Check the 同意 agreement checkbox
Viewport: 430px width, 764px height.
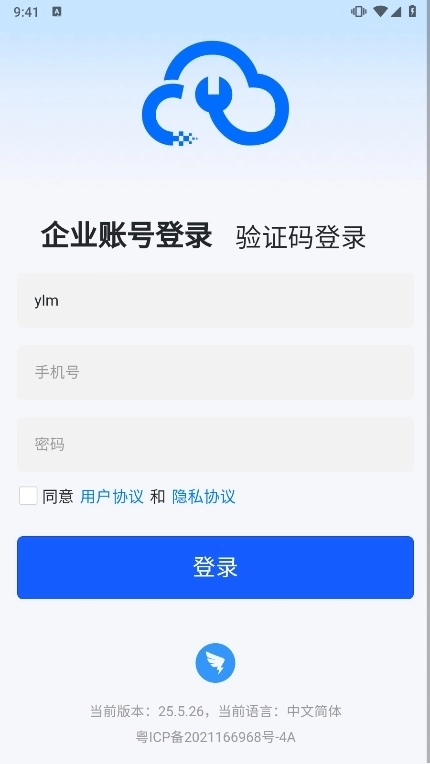(x=28, y=496)
